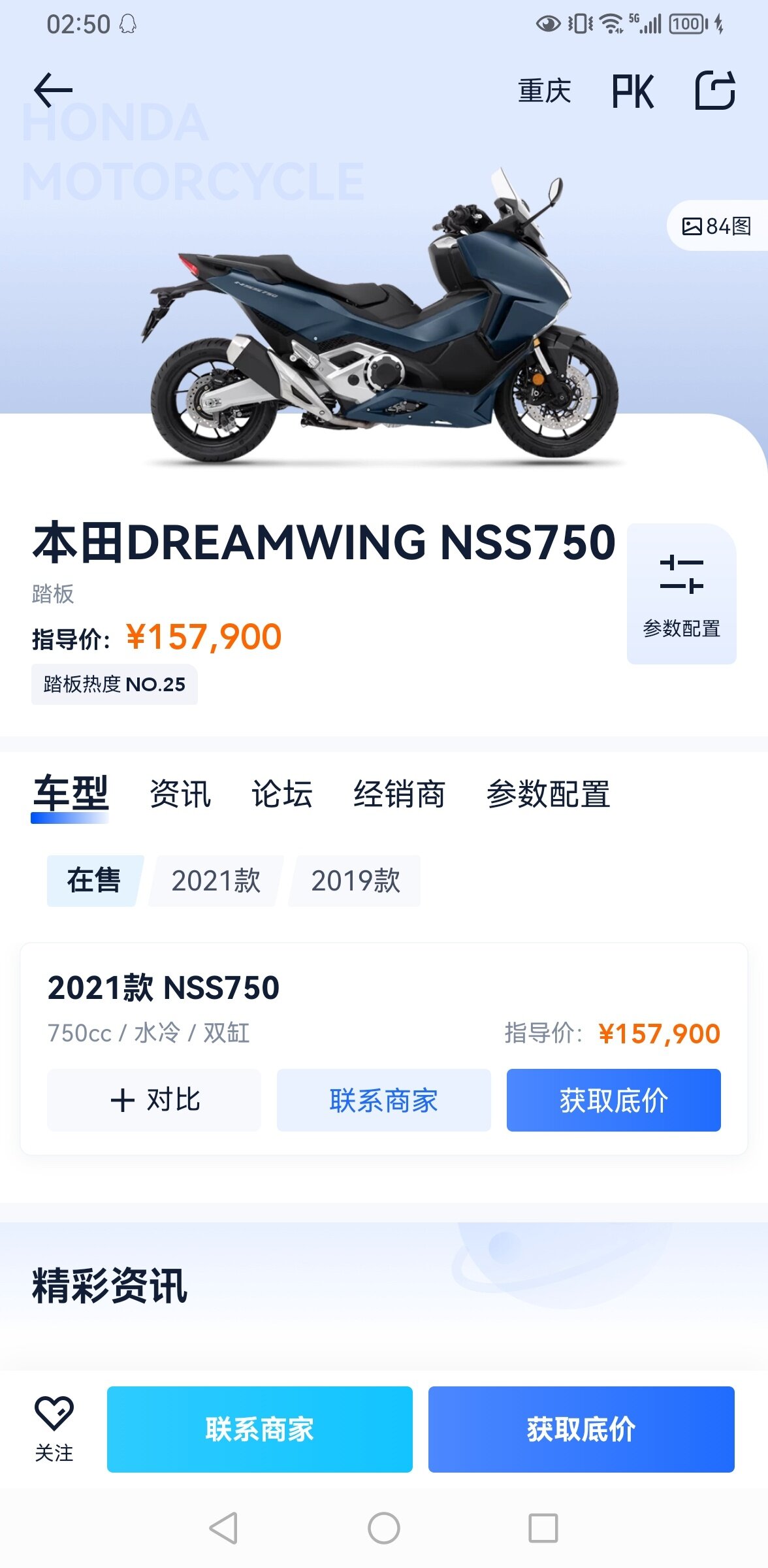768x1568 pixels.
Task: Tap 获取底价 in the 2021款 NSS750 card
Action: click(x=613, y=1100)
